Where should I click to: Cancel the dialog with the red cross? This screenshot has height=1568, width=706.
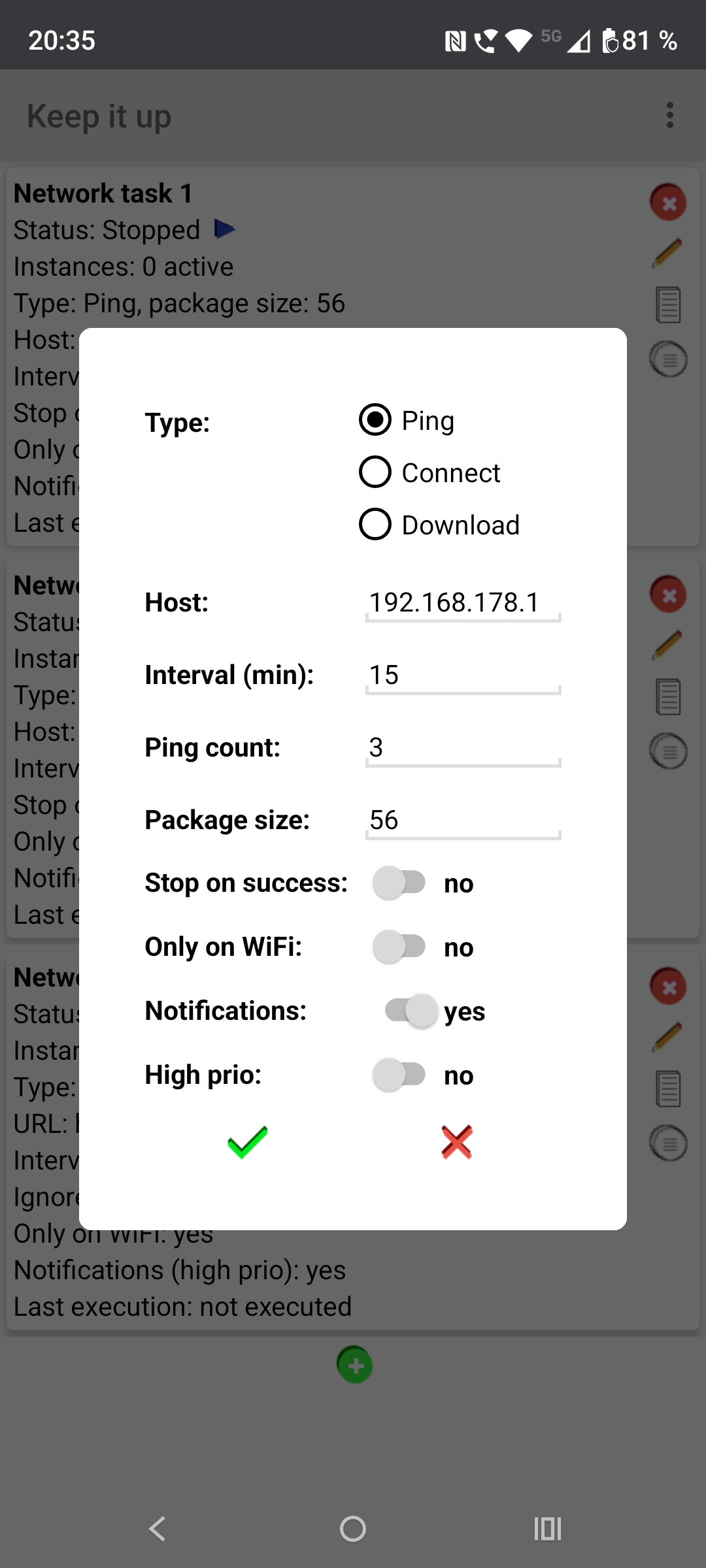tap(457, 1142)
